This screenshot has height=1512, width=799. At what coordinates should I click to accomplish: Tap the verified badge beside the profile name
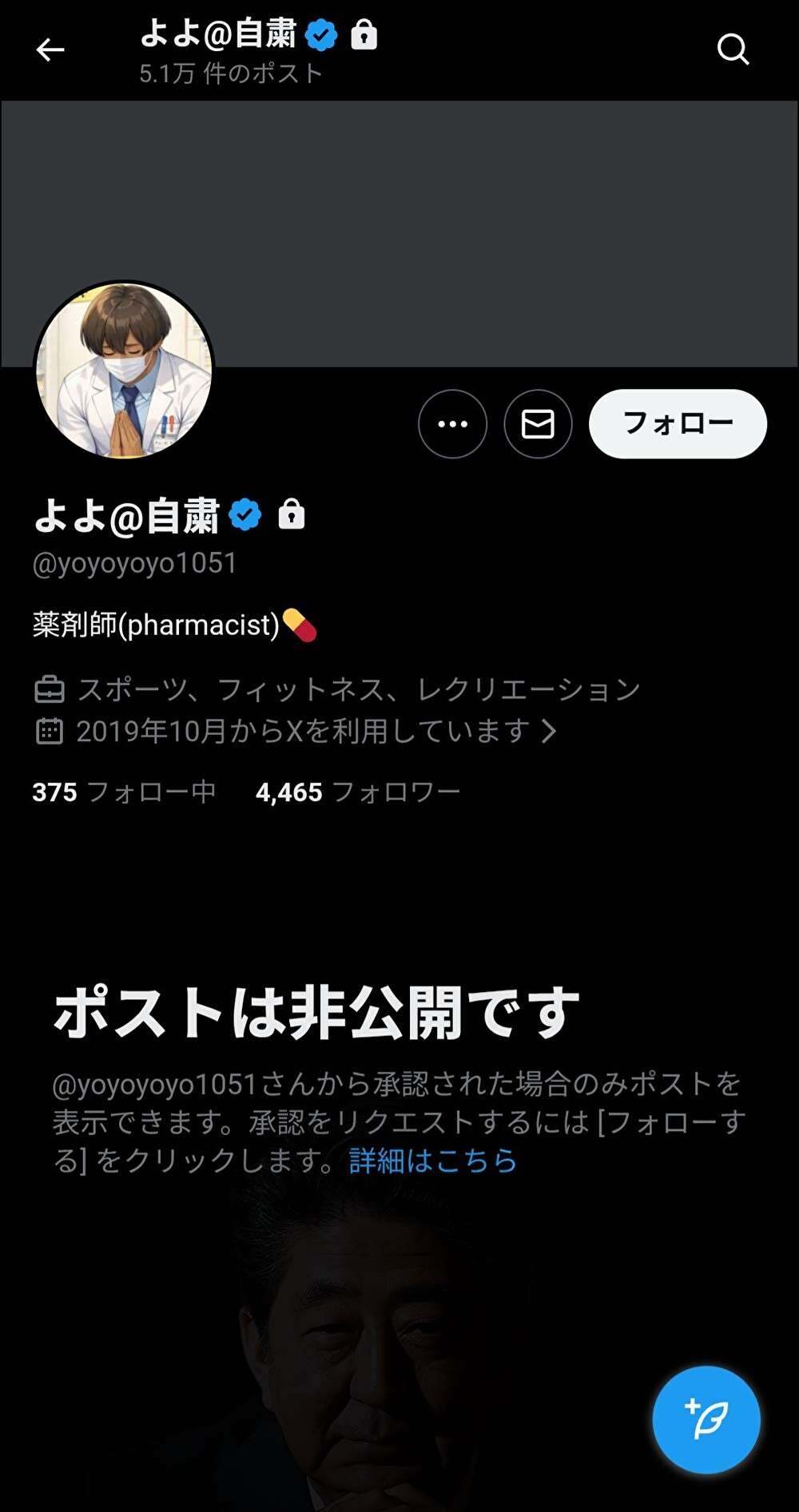click(x=245, y=514)
